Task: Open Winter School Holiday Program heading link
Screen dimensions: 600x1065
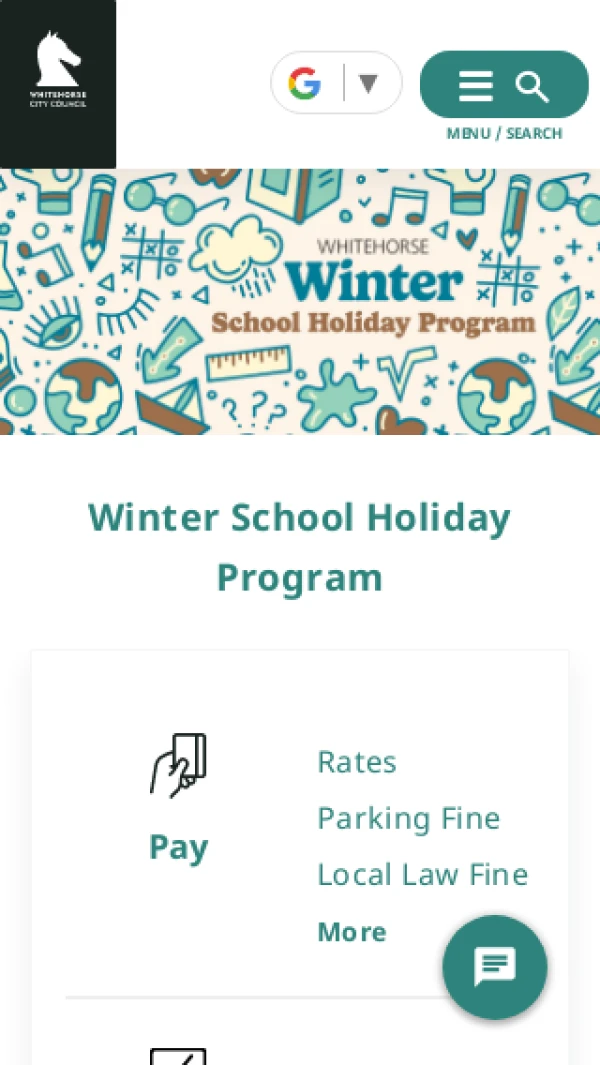Action: tap(300, 547)
